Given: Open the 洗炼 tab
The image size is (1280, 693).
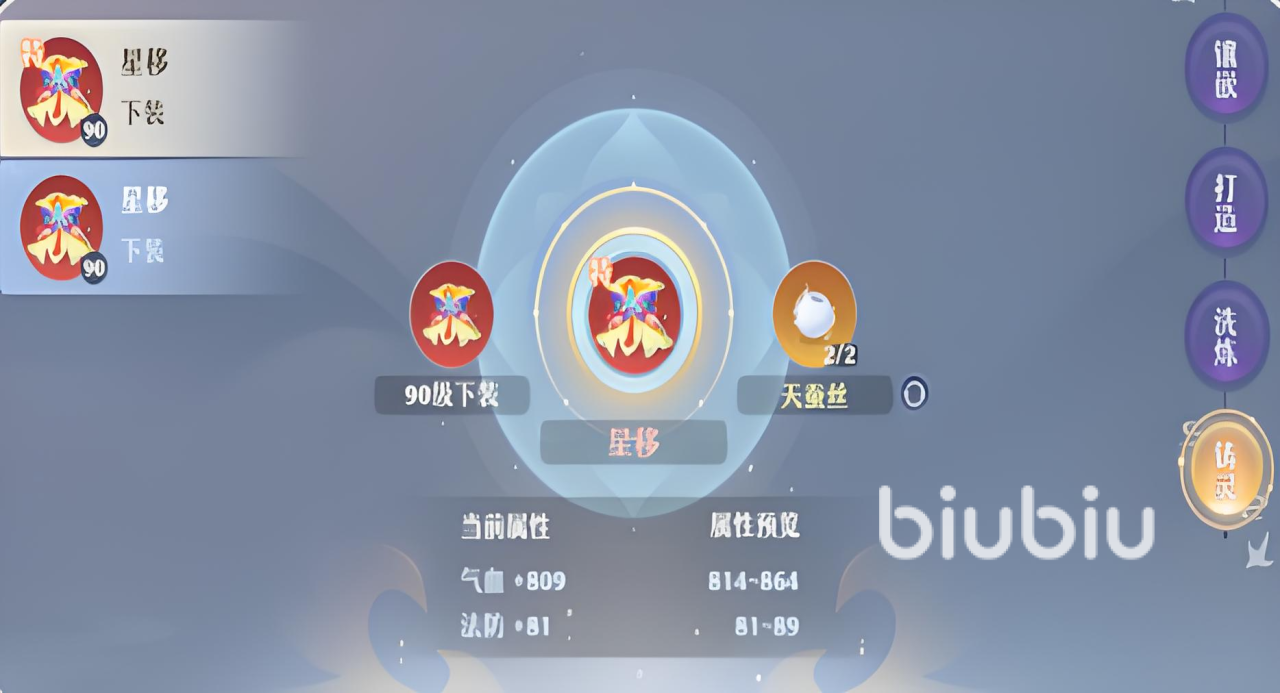Looking at the screenshot, I should [x=1226, y=337].
